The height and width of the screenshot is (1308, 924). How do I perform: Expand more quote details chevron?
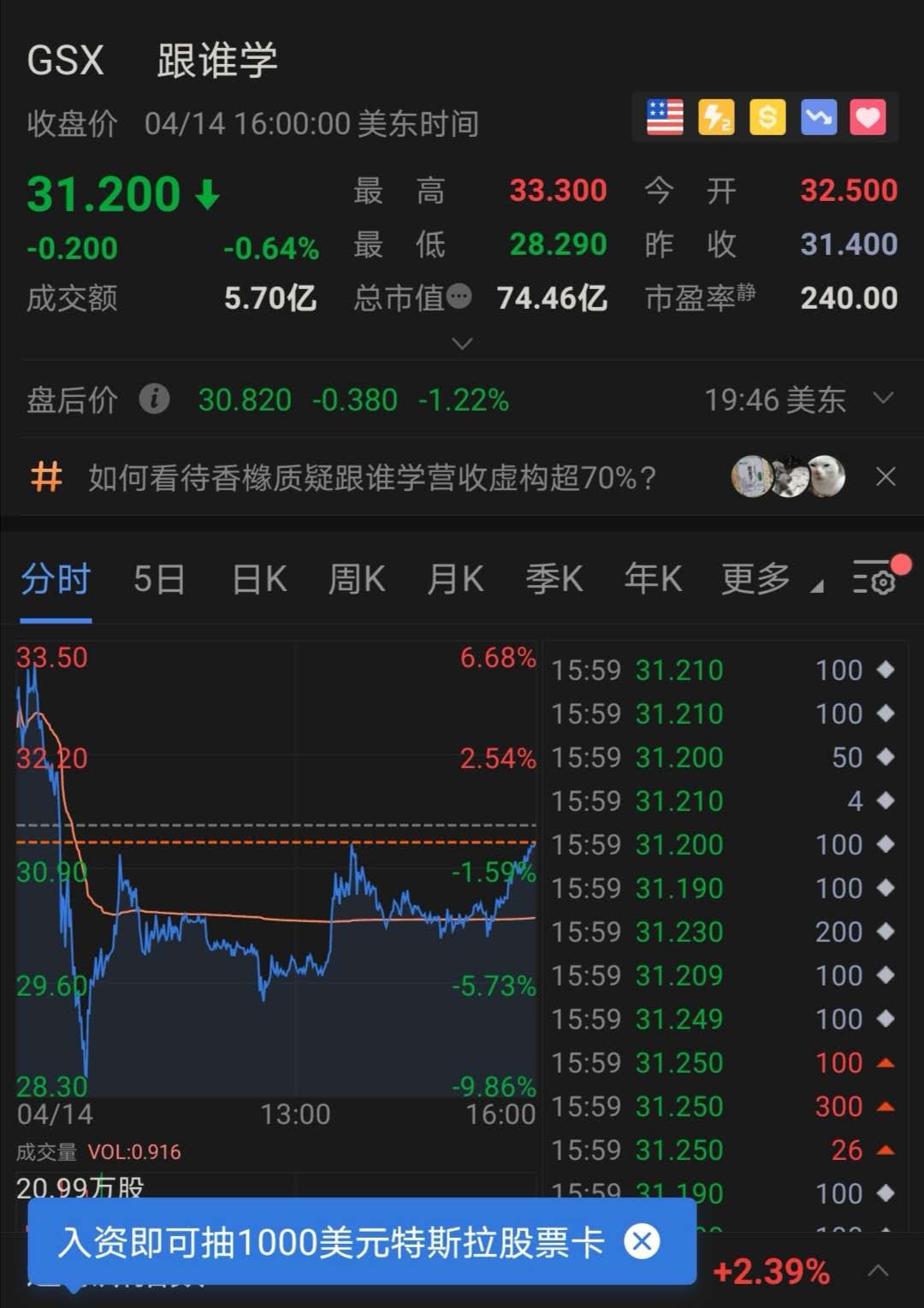[x=462, y=343]
